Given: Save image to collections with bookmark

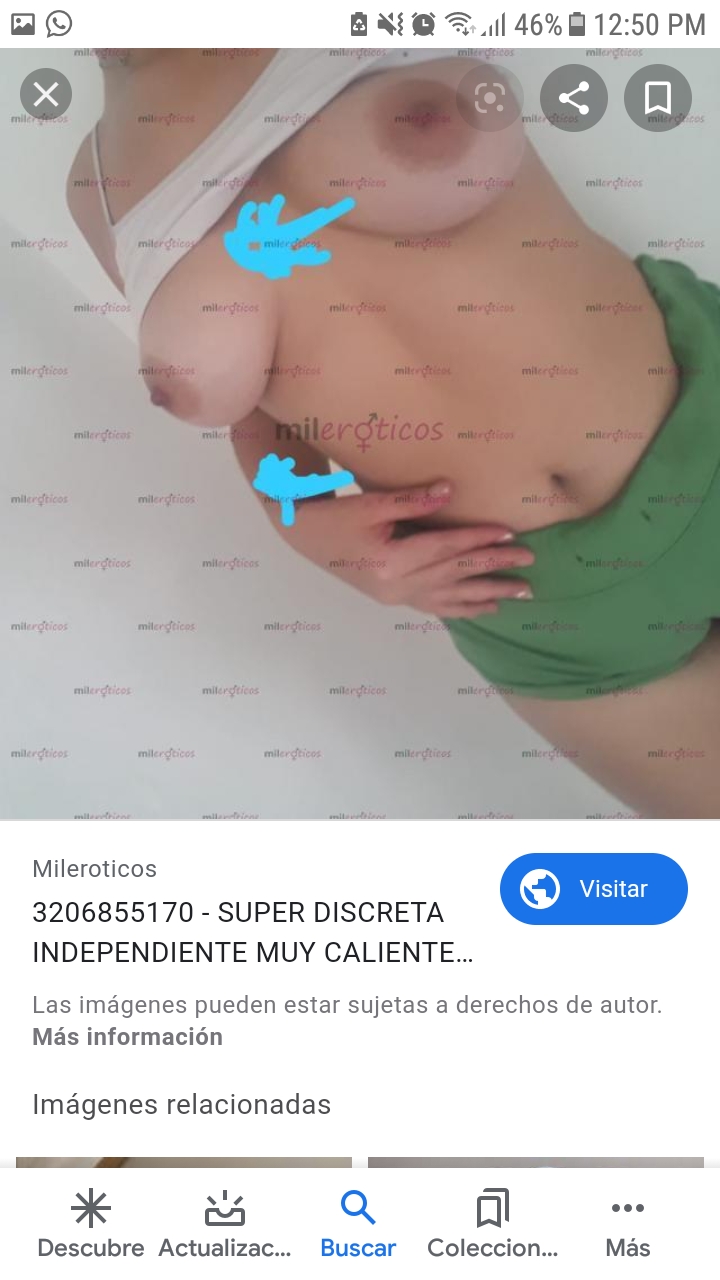Looking at the screenshot, I should [657, 97].
